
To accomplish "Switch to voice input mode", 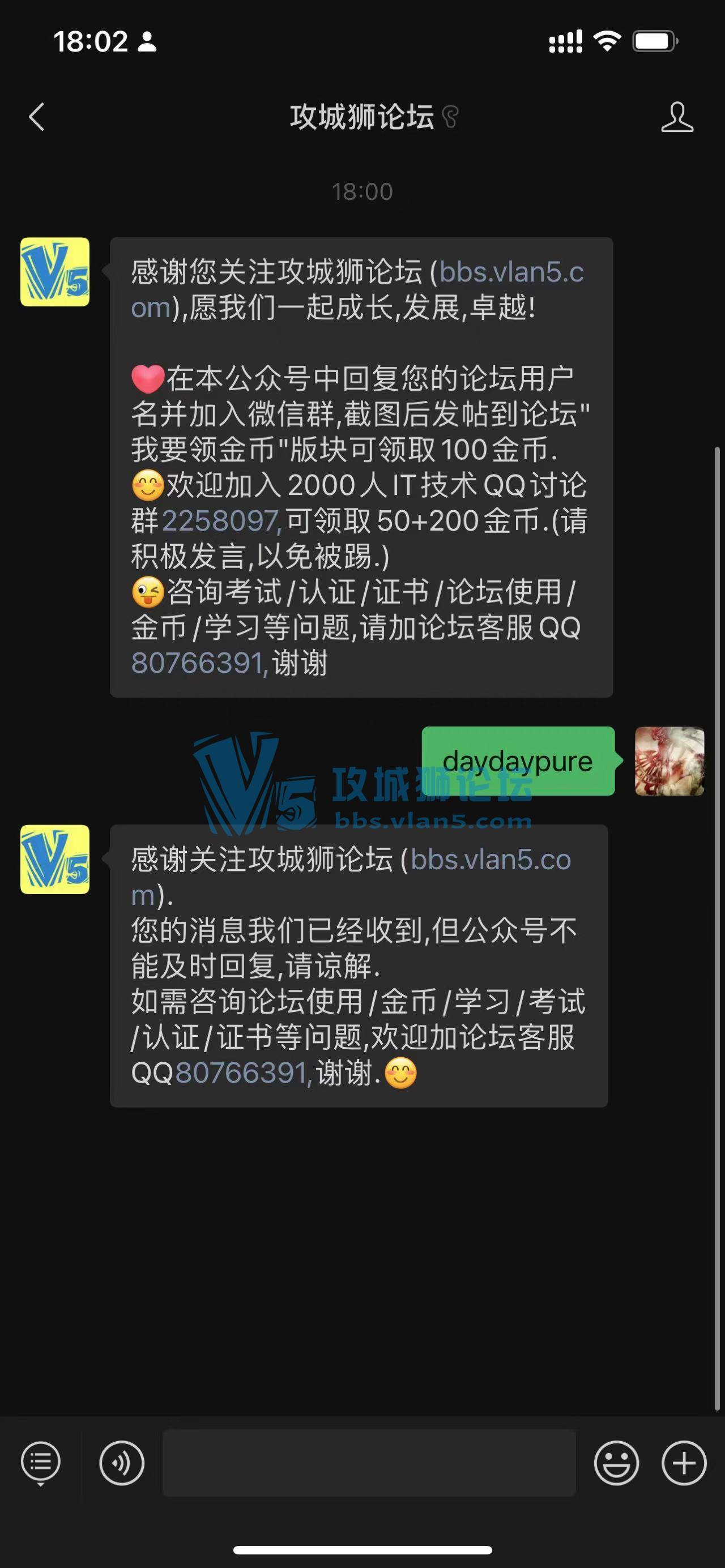I will point(122,1463).
